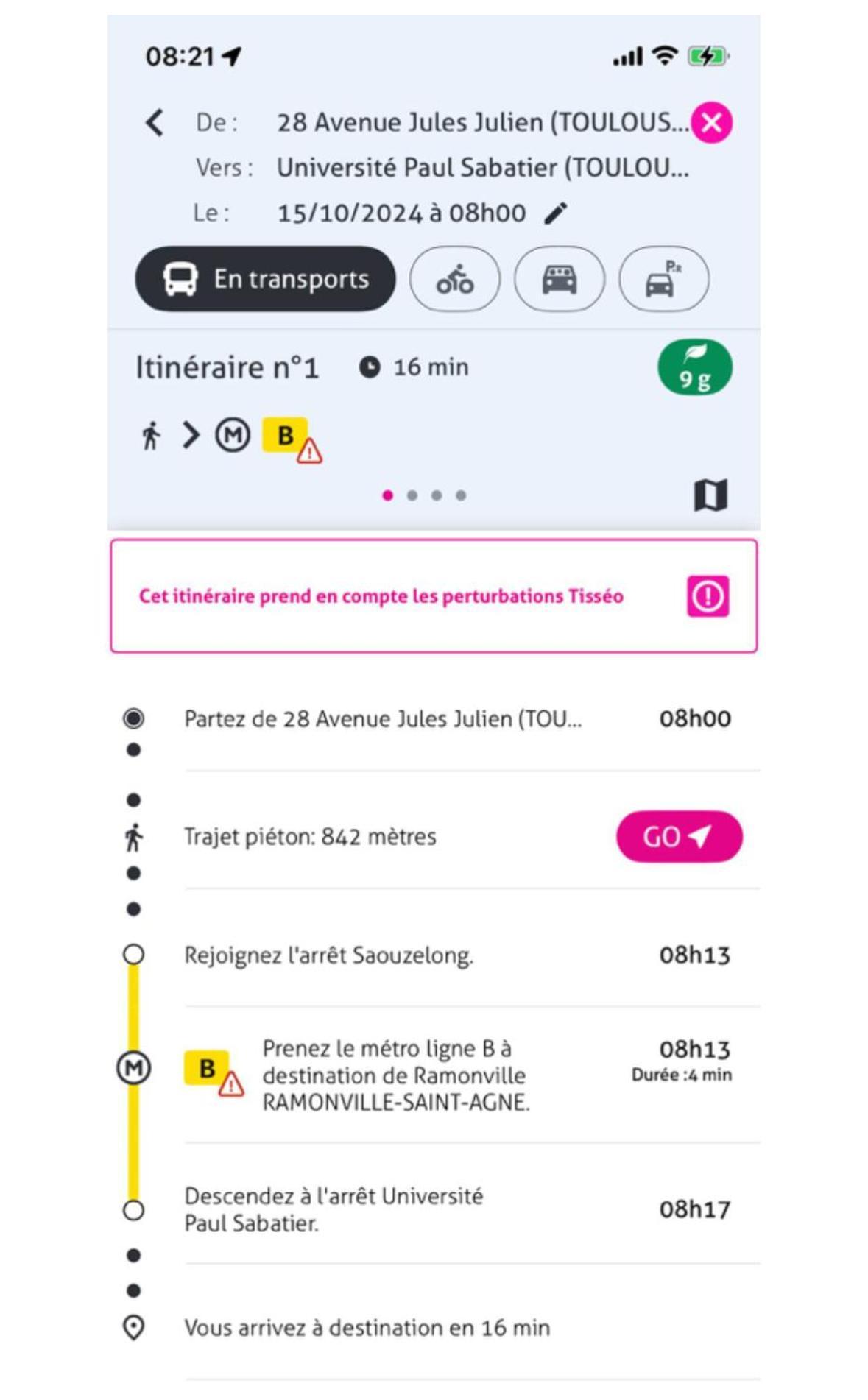Edit the departure address field
The width and height of the screenshot is (868, 1400).
pos(483,122)
